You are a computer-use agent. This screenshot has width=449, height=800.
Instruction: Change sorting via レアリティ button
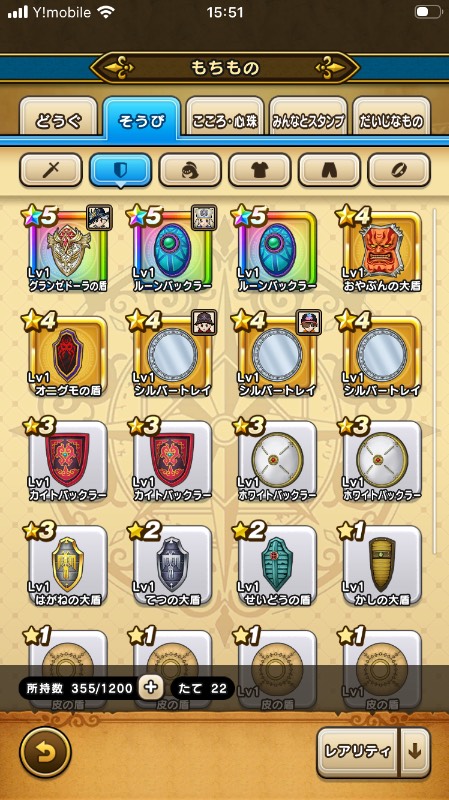tap(357, 752)
